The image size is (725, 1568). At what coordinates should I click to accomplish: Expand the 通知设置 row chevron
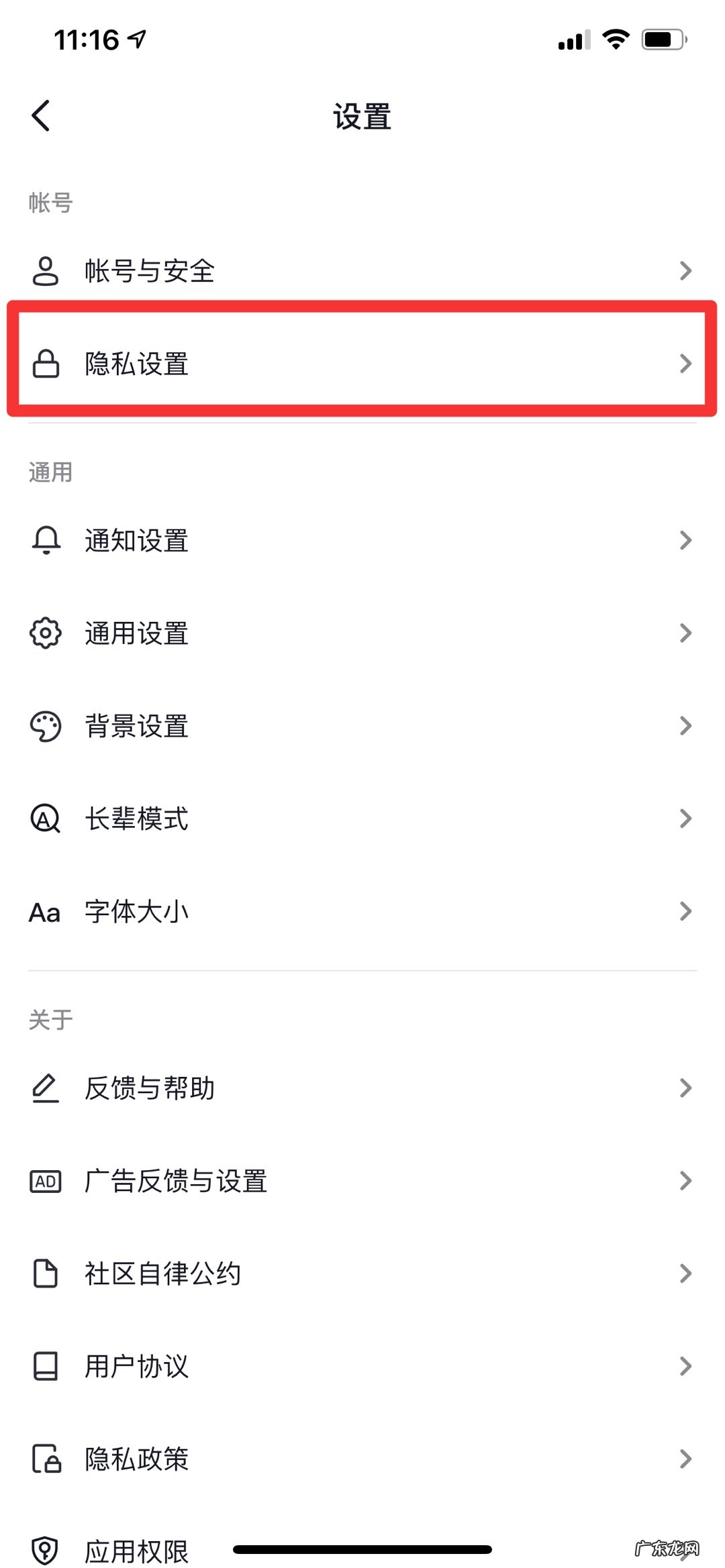pyautogui.click(x=685, y=539)
